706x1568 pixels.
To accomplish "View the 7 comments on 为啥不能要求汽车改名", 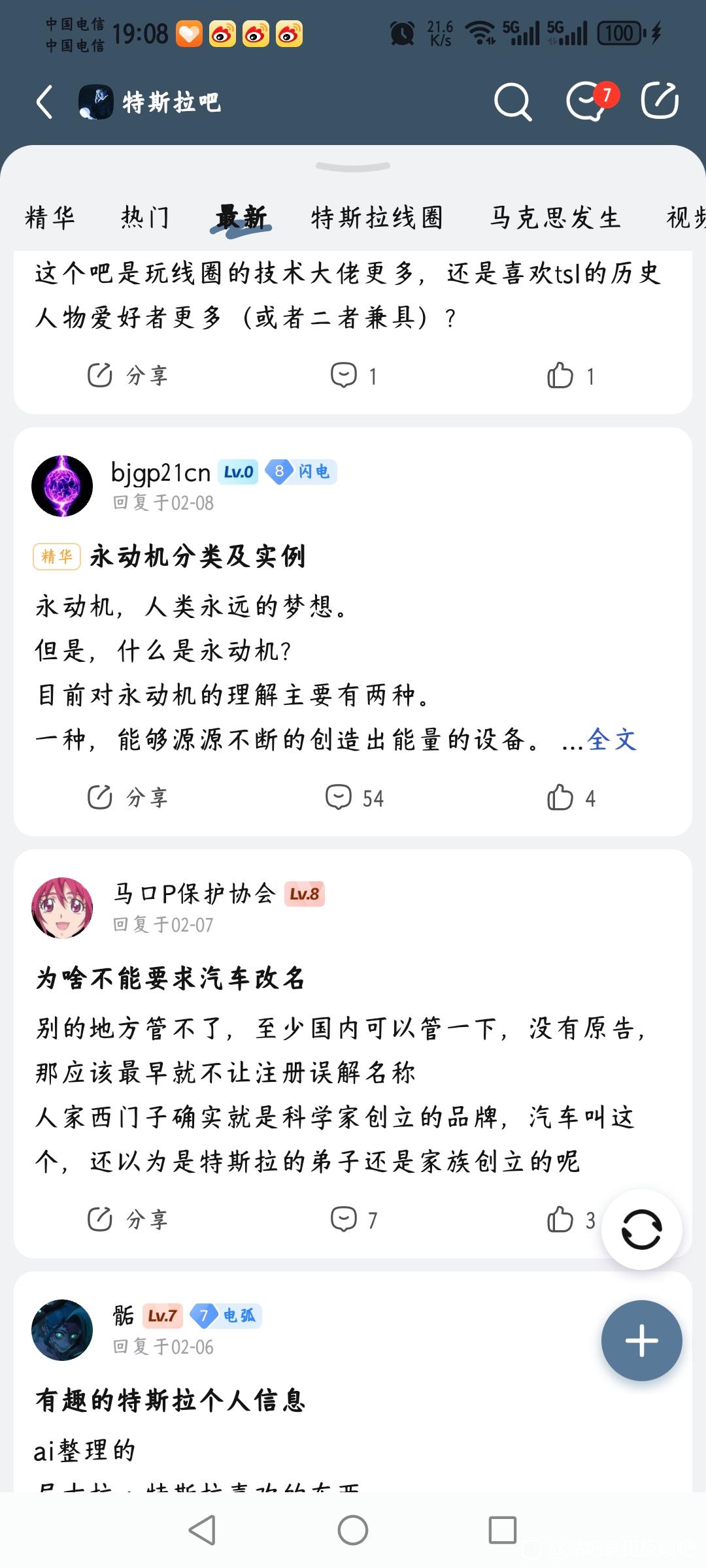I will [x=354, y=1220].
